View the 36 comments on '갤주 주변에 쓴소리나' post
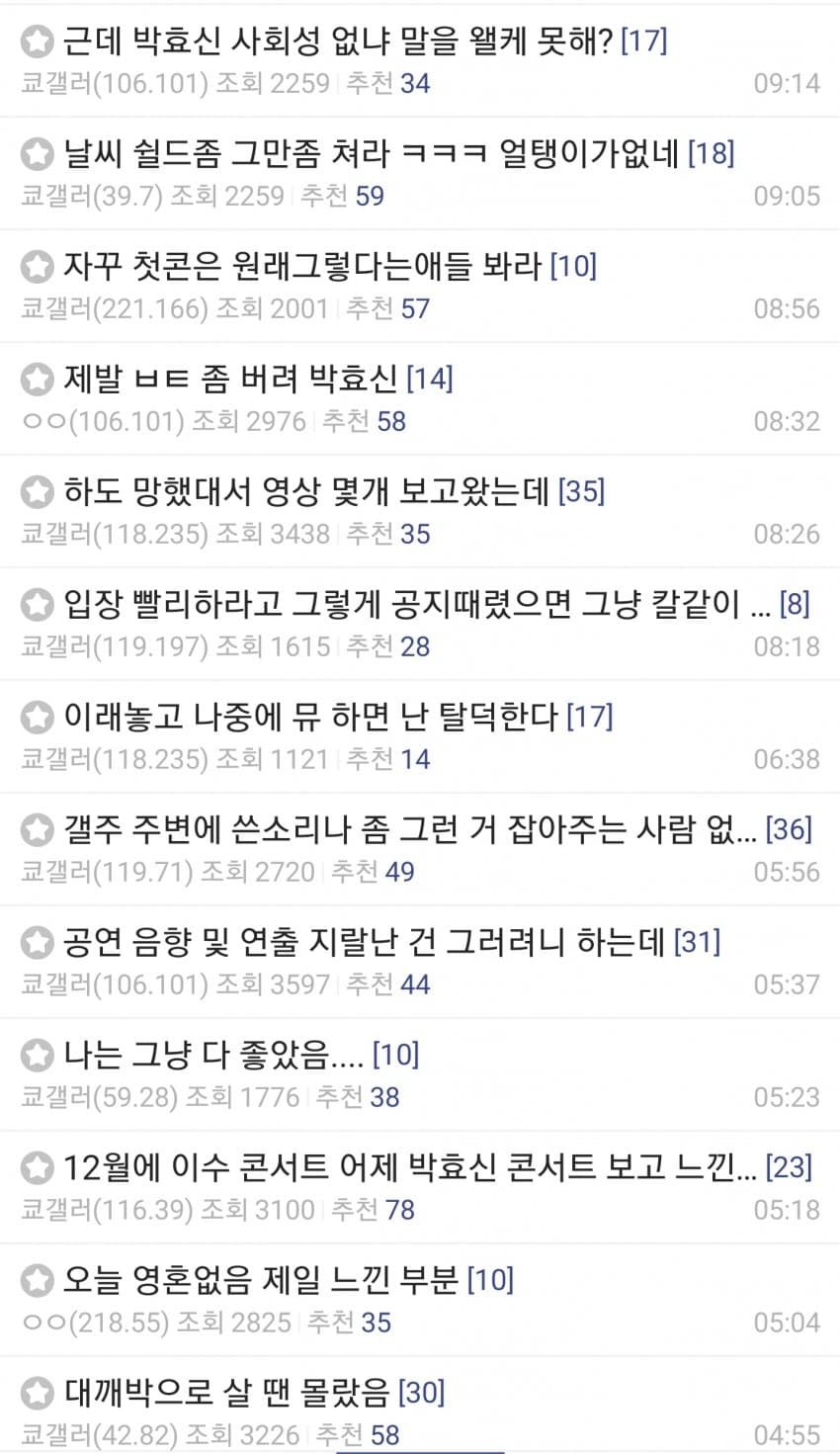840x1454 pixels. tap(789, 830)
